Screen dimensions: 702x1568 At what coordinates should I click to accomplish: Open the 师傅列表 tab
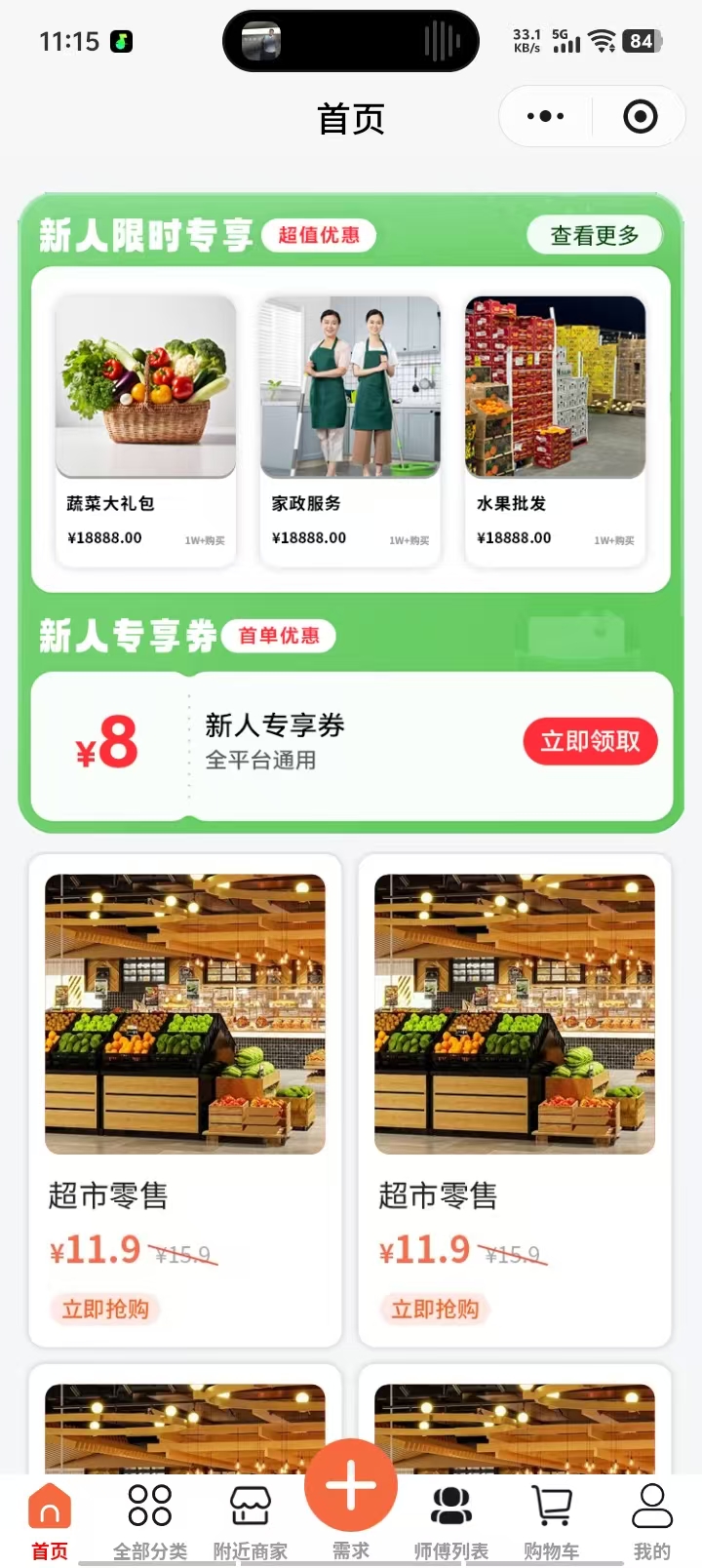(x=451, y=1519)
